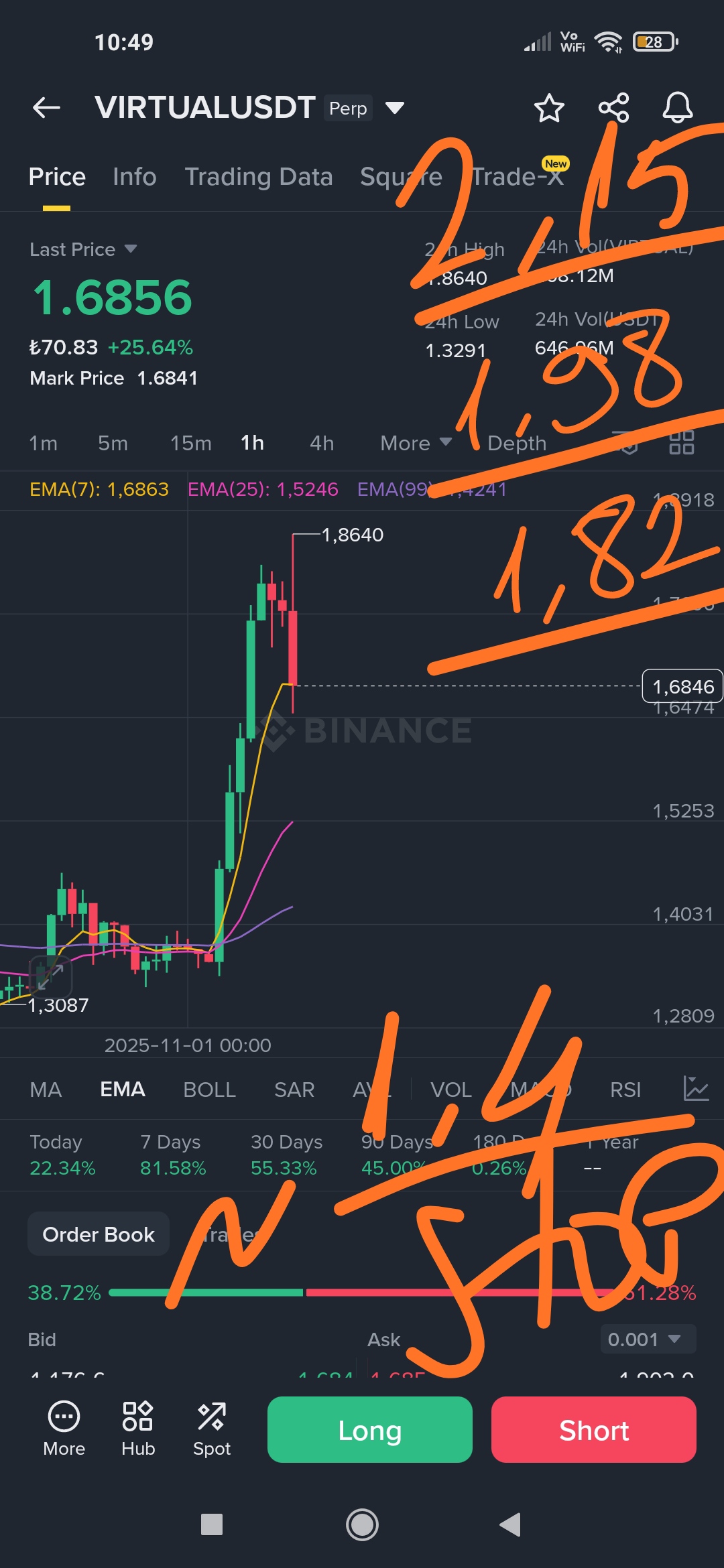The height and width of the screenshot is (1568, 724).
Task: Choose the RSI indicator
Action: [x=625, y=1090]
